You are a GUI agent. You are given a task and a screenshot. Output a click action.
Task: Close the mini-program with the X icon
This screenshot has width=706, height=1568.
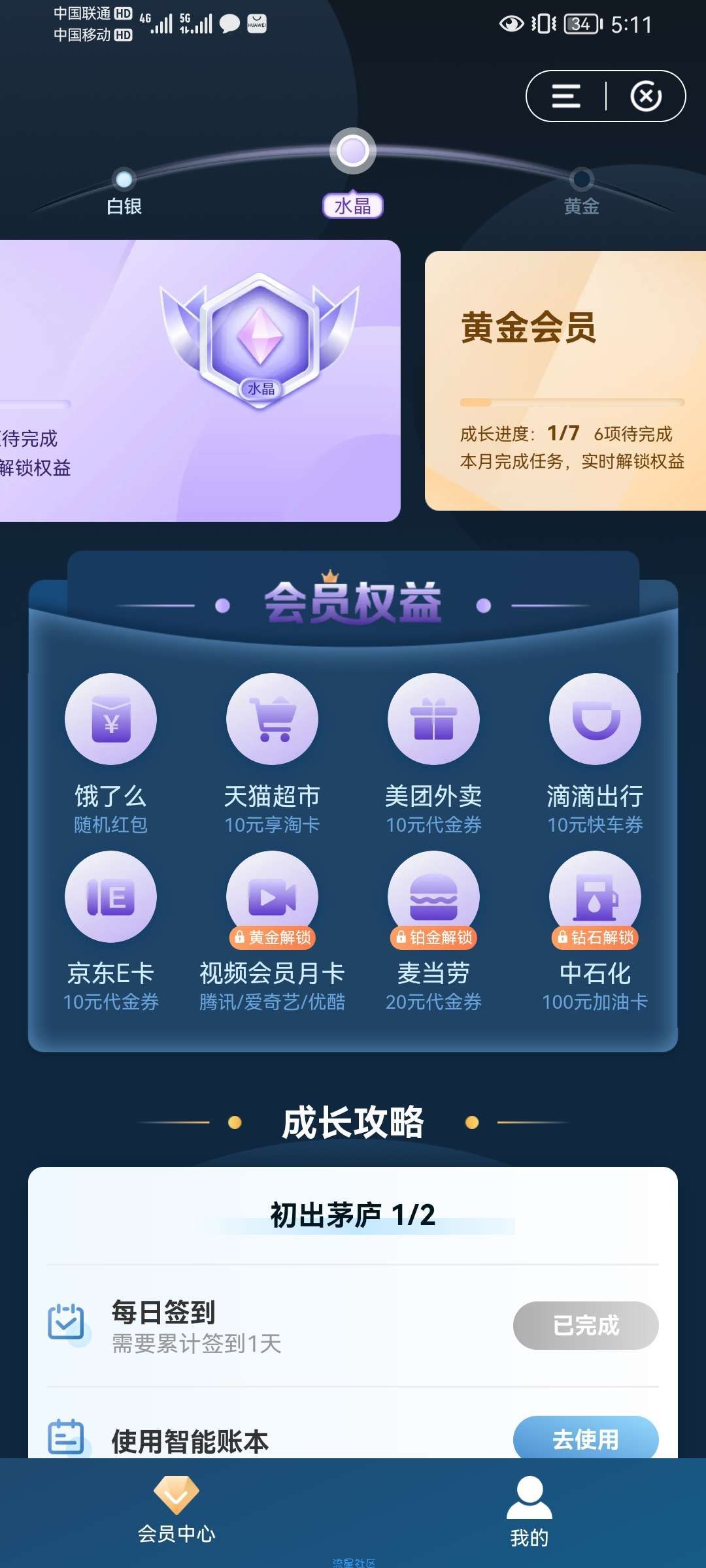pos(646,96)
